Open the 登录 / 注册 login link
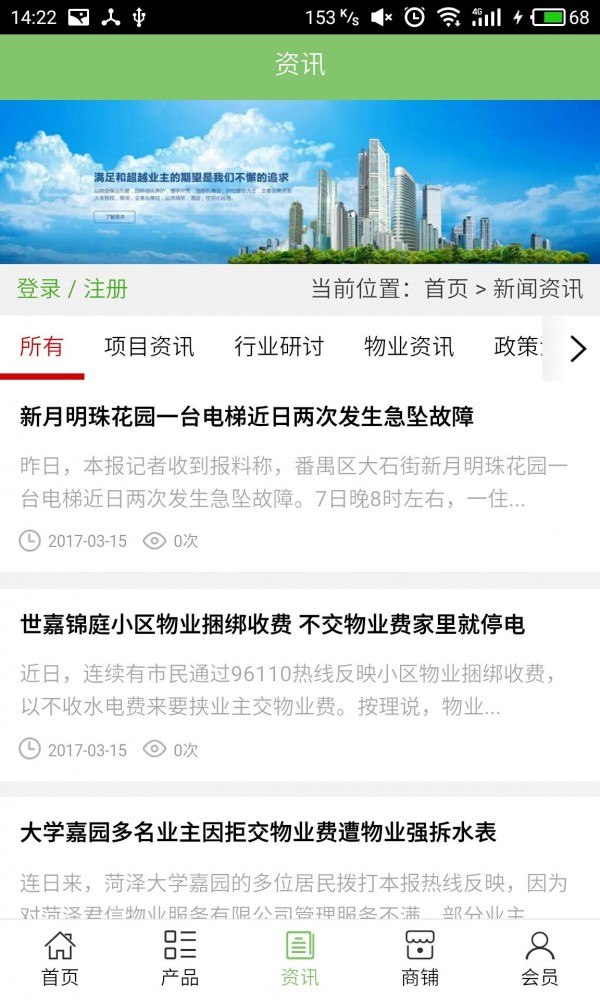Image resolution: width=600 pixels, height=1000 pixels. click(x=72, y=290)
